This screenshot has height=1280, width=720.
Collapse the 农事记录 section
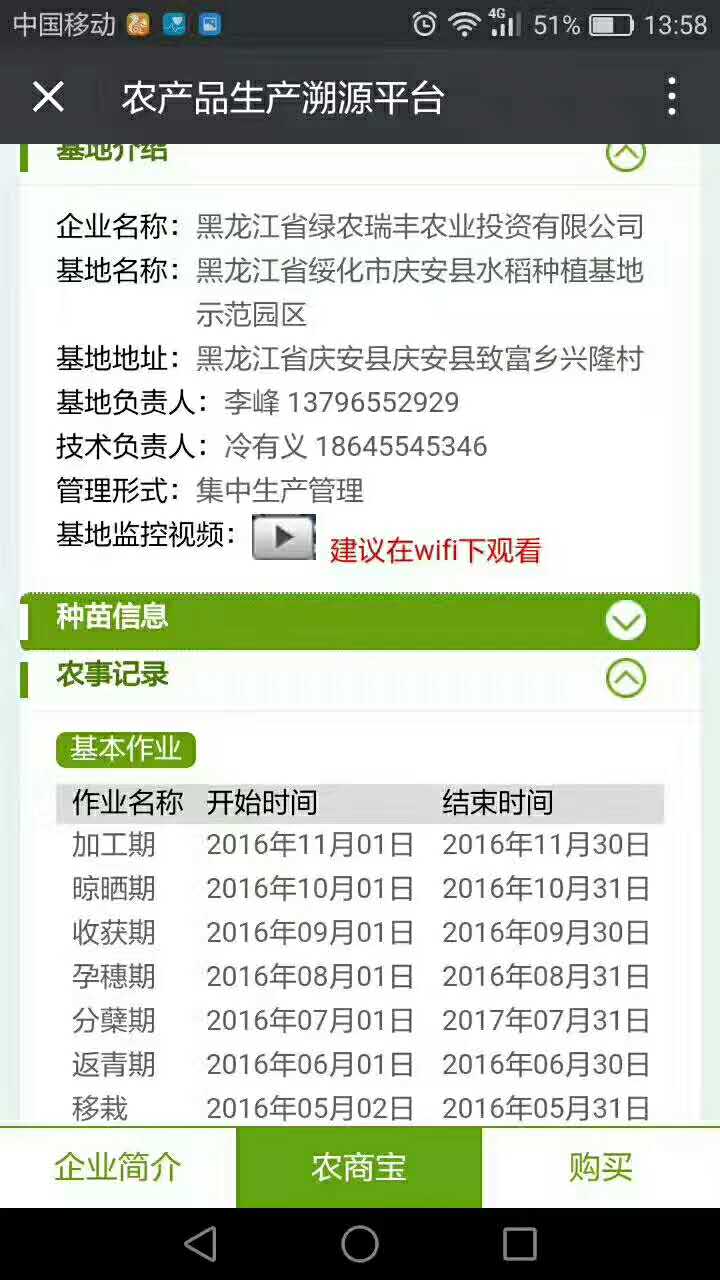click(626, 679)
